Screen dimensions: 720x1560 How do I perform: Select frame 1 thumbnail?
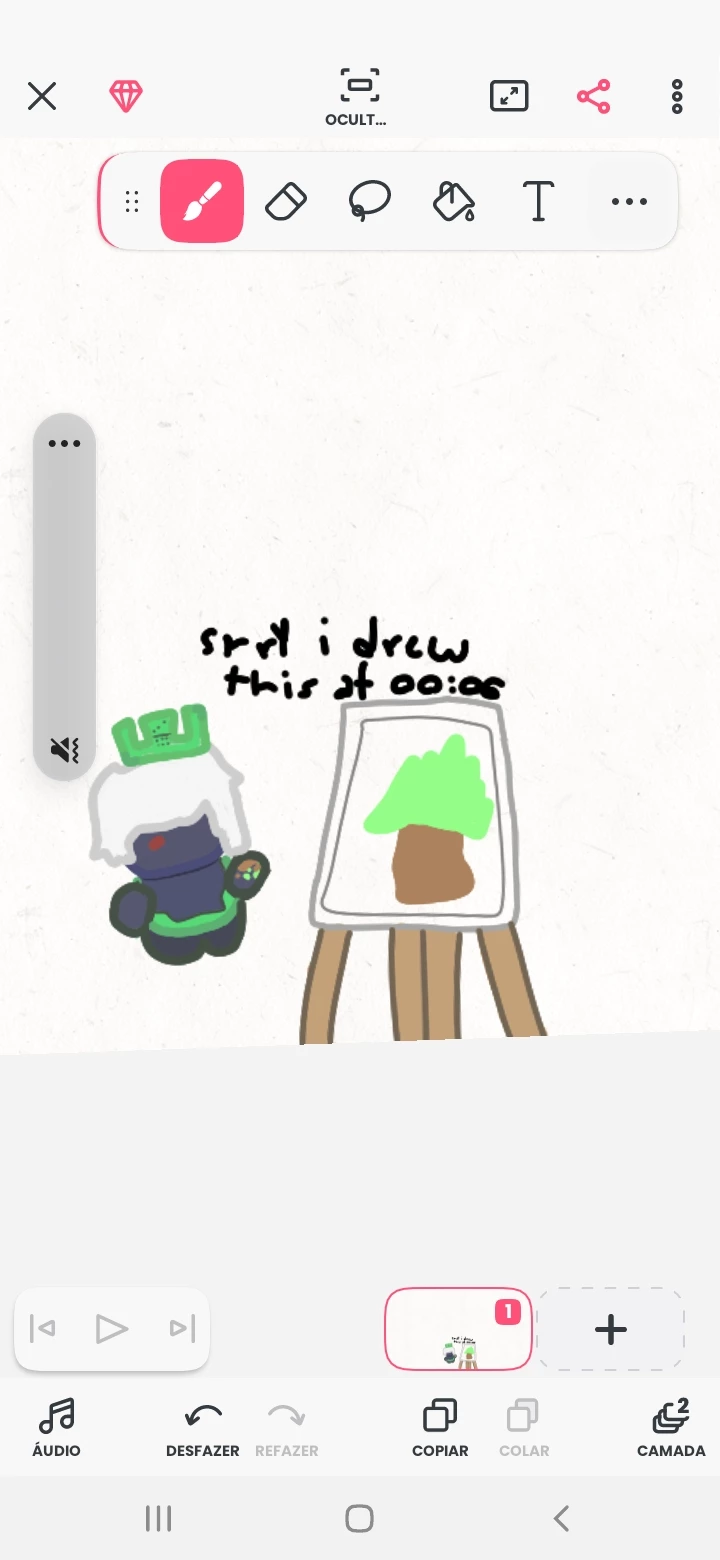pos(458,1329)
